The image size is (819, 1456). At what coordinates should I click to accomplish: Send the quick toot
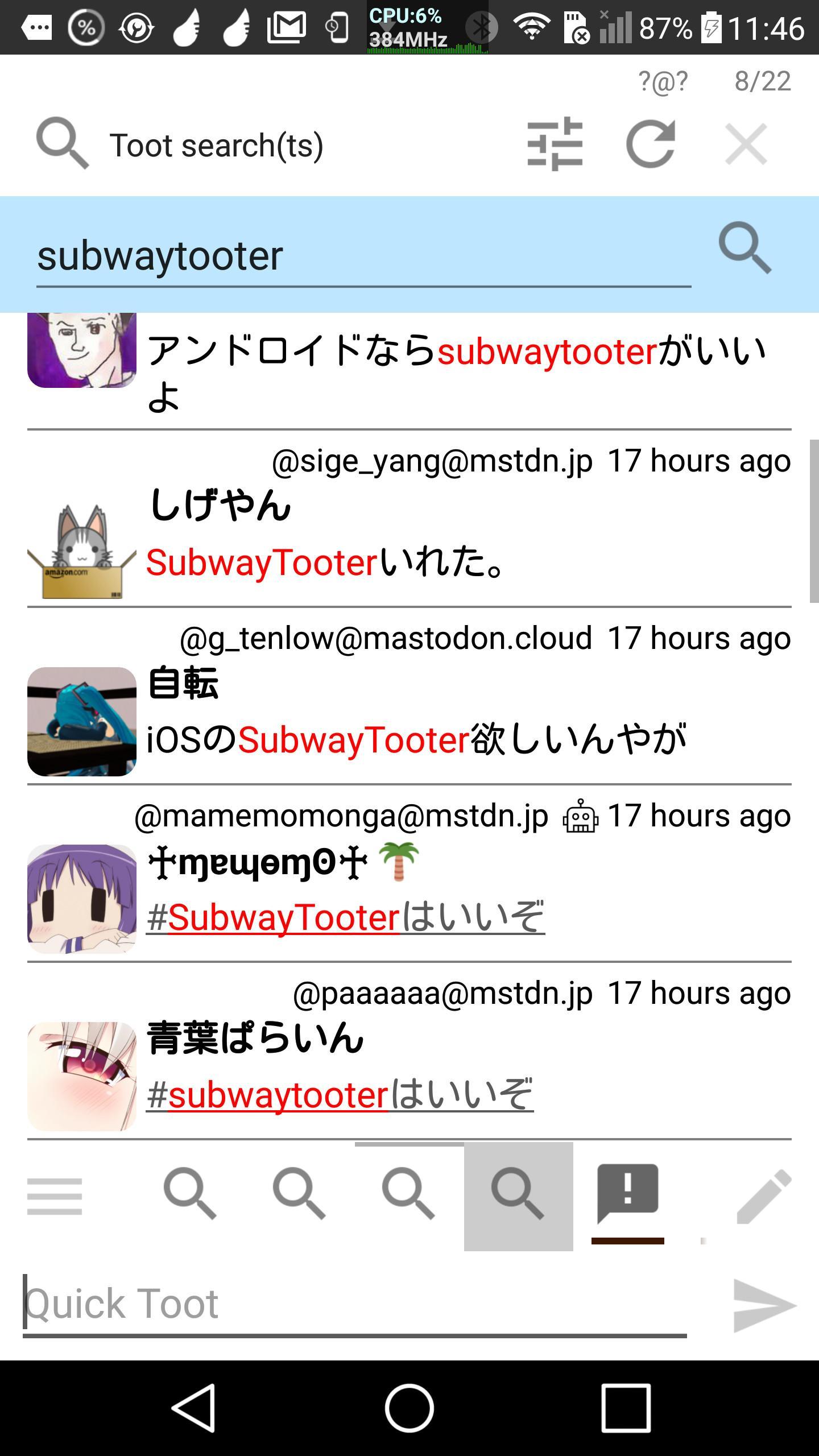(x=764, y=1305)
